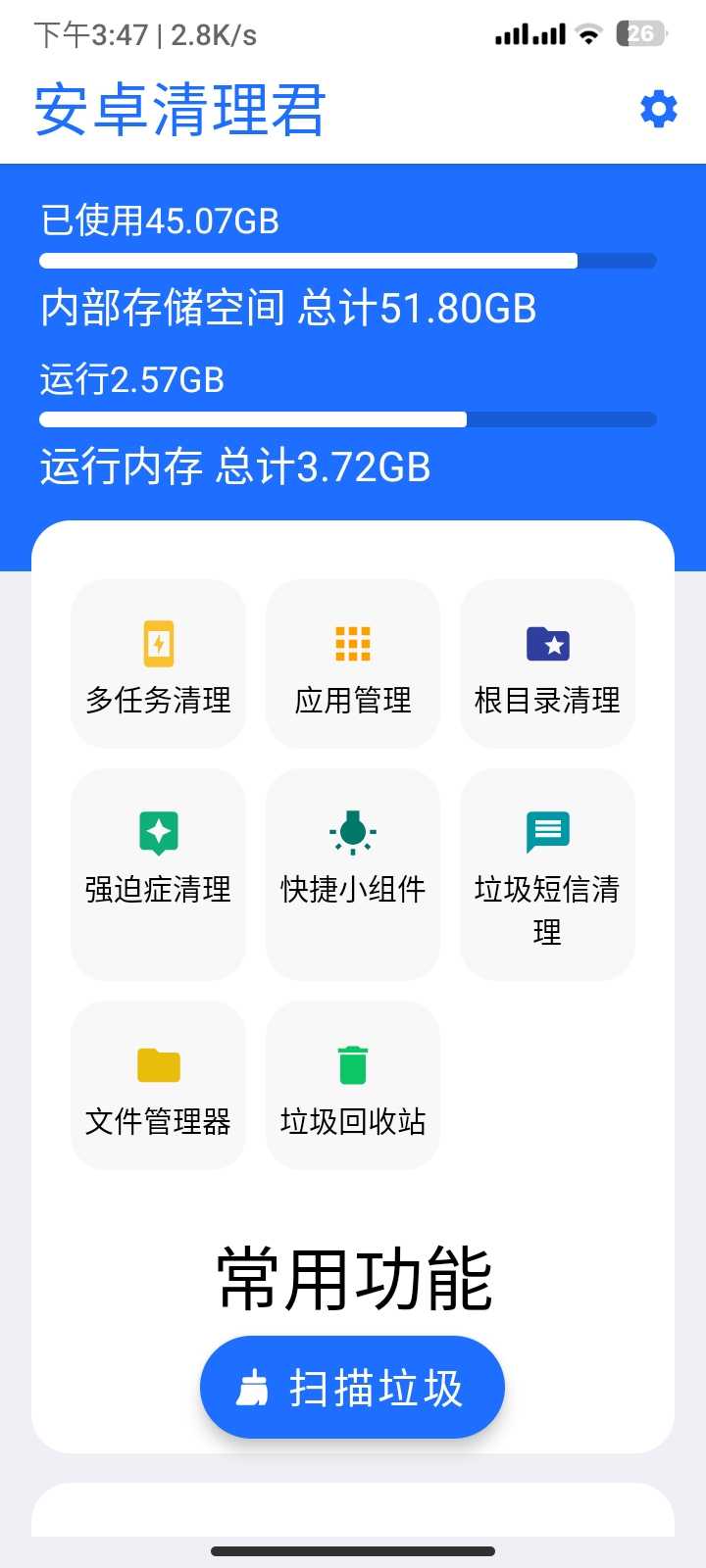Open 快捷小组件 quick widgets
706x1568 pixels.
click(353, 872)
